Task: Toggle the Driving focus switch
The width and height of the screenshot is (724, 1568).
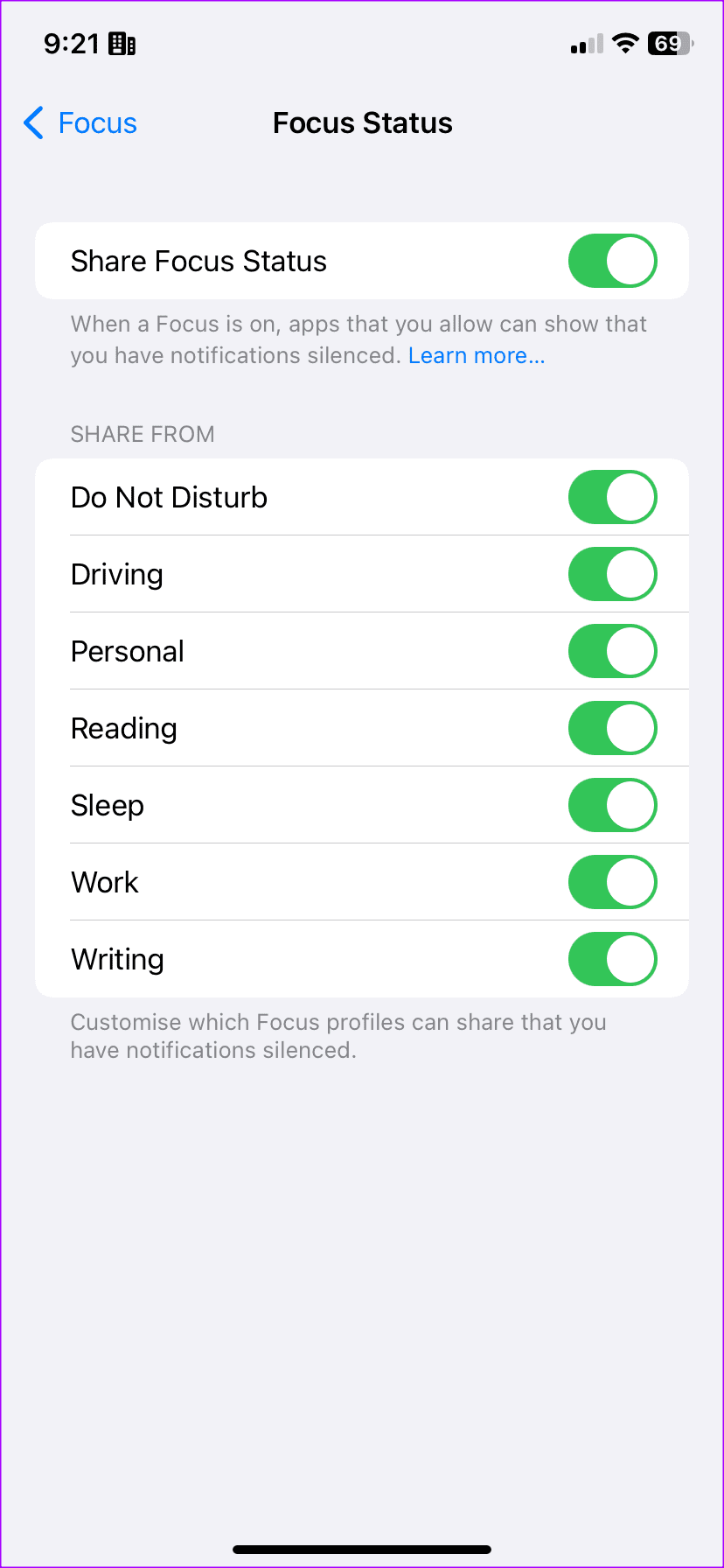Action: pos(613,574)
